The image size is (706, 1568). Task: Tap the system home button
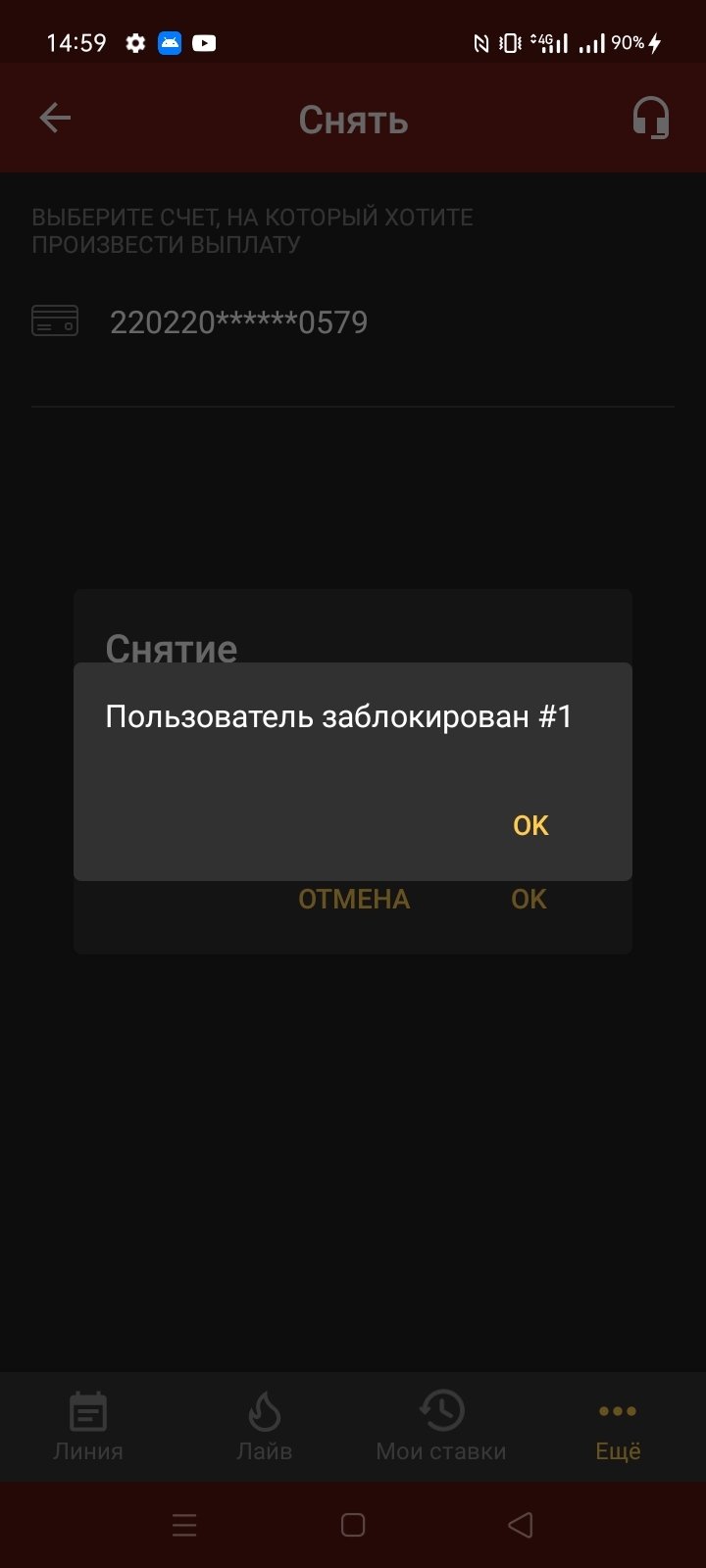pos(353,1525)
